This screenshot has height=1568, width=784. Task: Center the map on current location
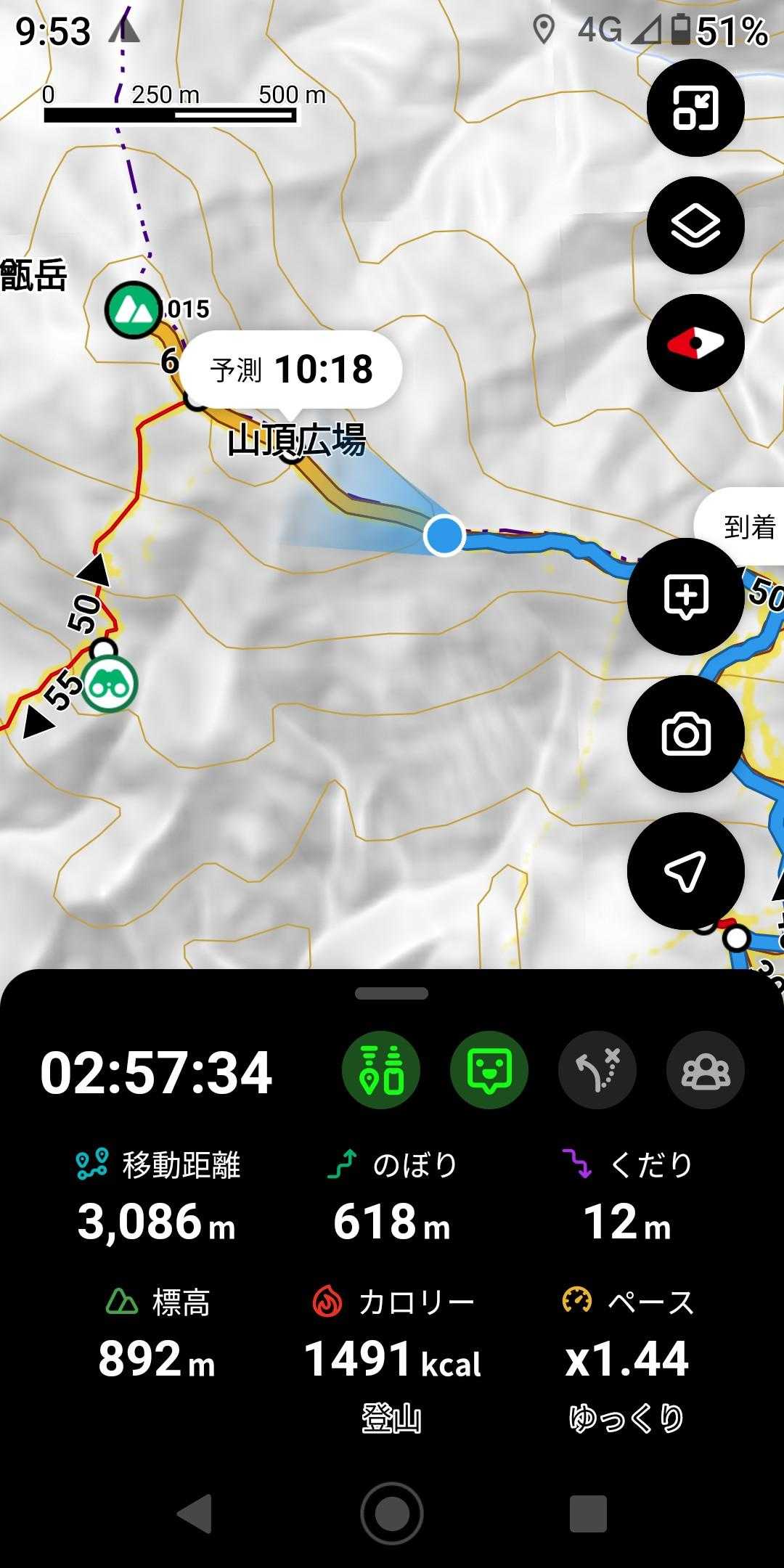coord(685,870)
